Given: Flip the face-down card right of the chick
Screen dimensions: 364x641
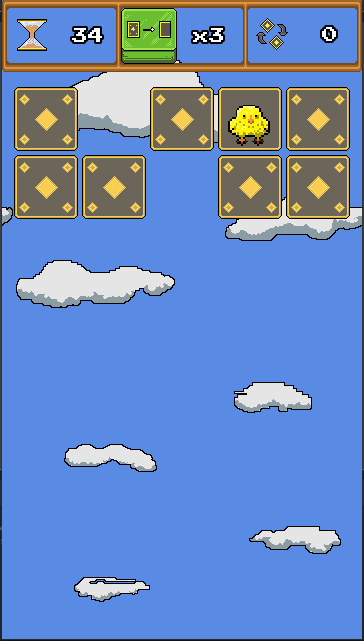Looking at the screenshot, I should [318, 119].
